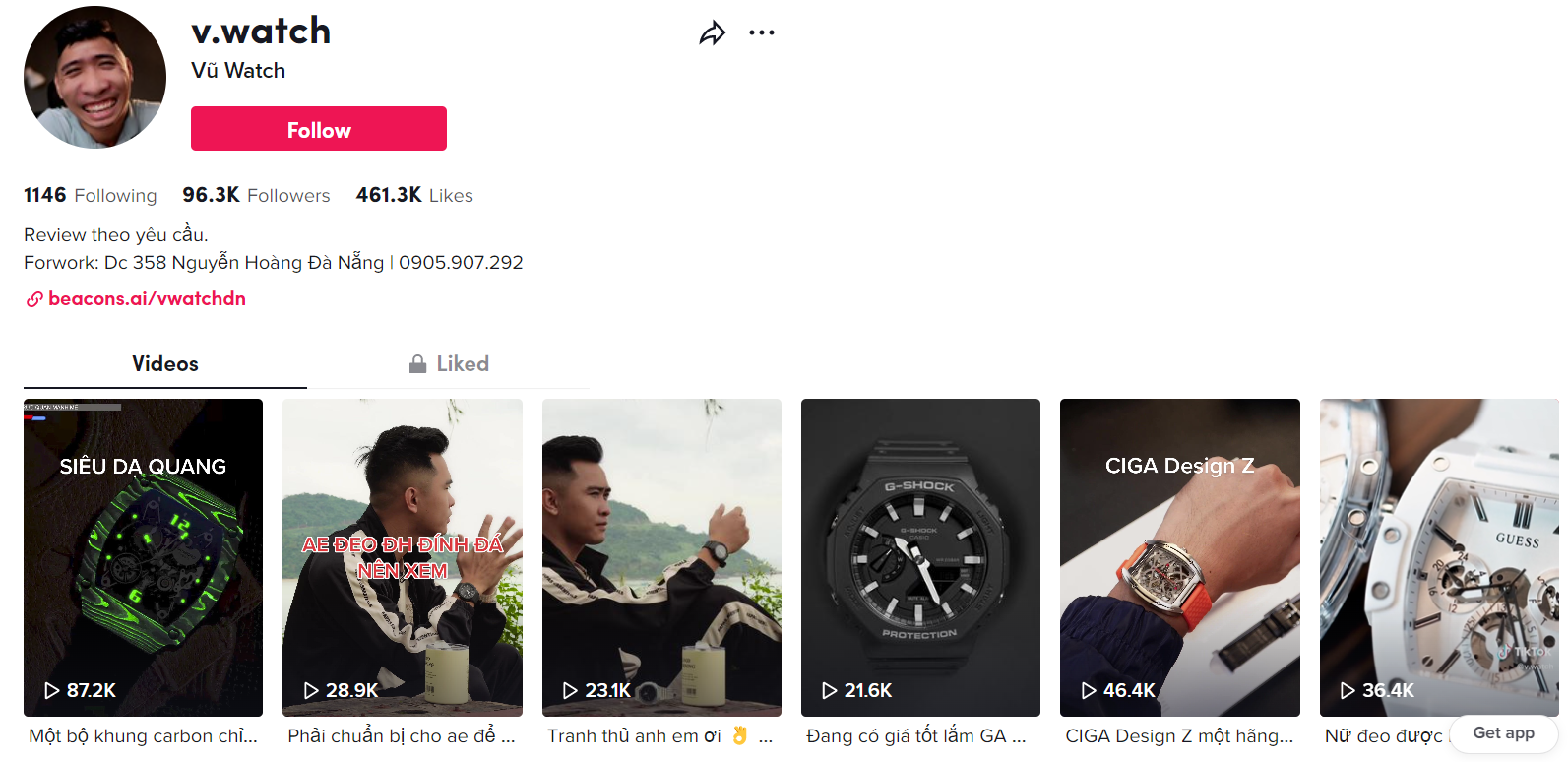The height and width of the screenshot is (762, 1568).
Task: View the 96.3K Followers list
Action: [x=256, y=195]
